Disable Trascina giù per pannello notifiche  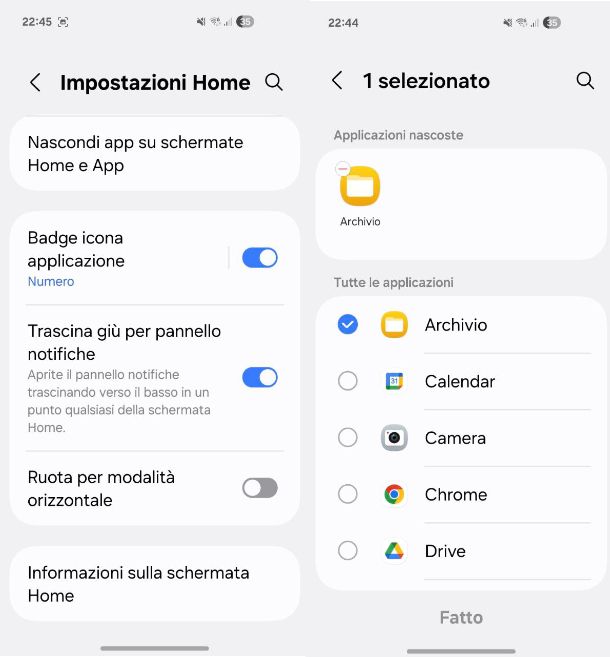point(260,377)
